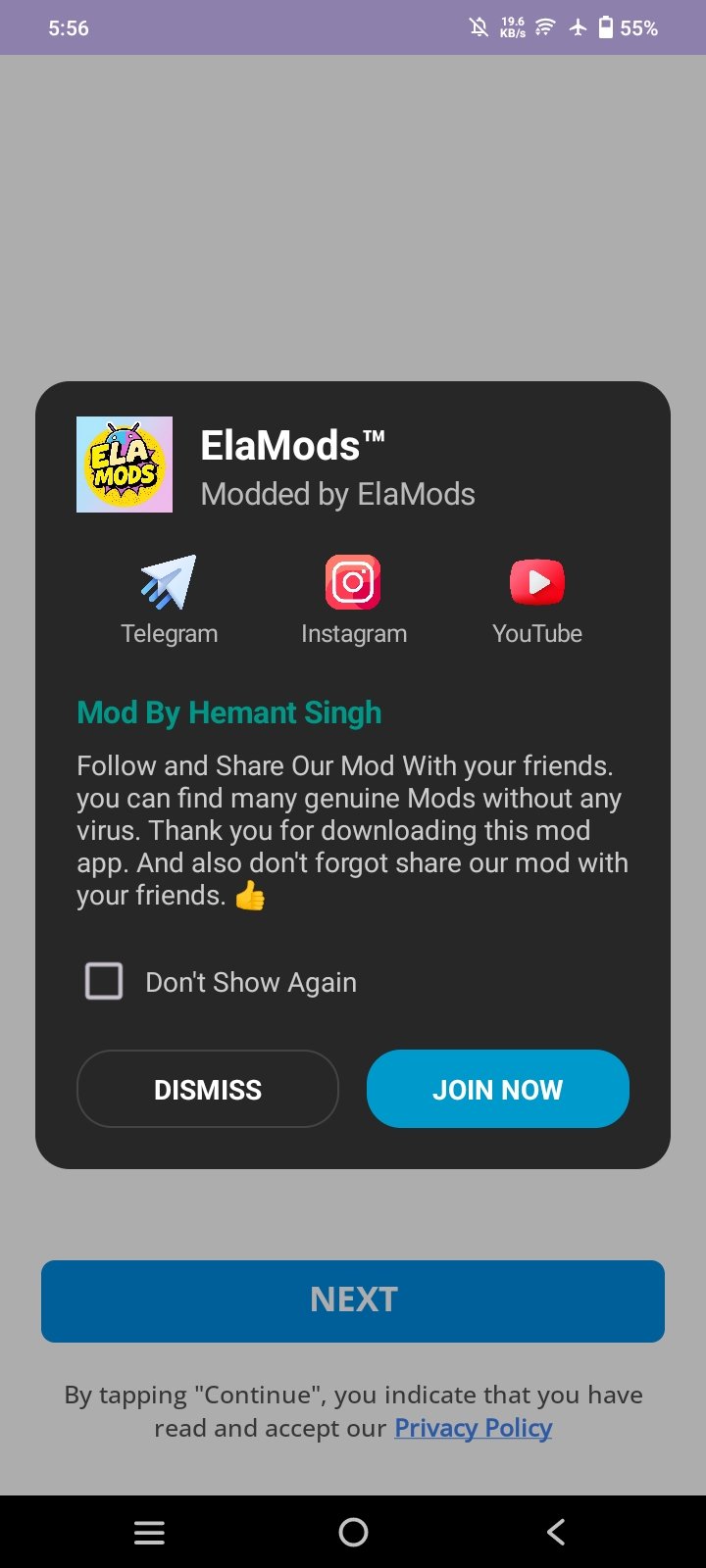Check the Don't Show Again box

pyautogui.click(x=104, y=981)
